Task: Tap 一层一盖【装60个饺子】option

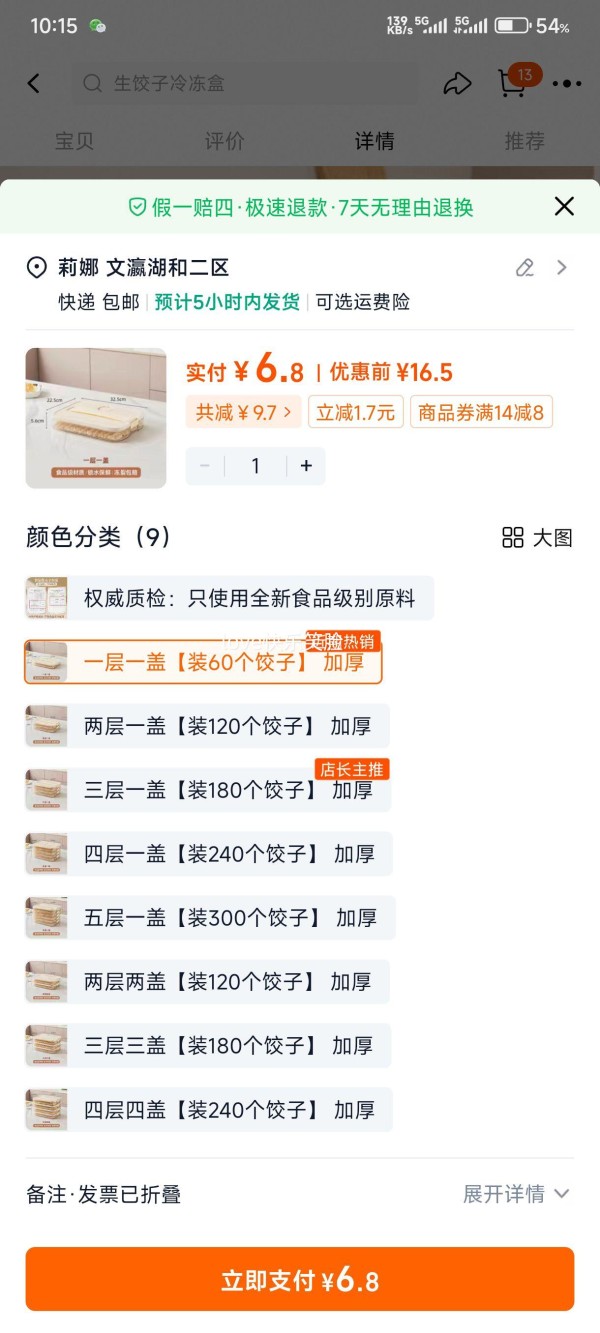Action: click(203, 662)
